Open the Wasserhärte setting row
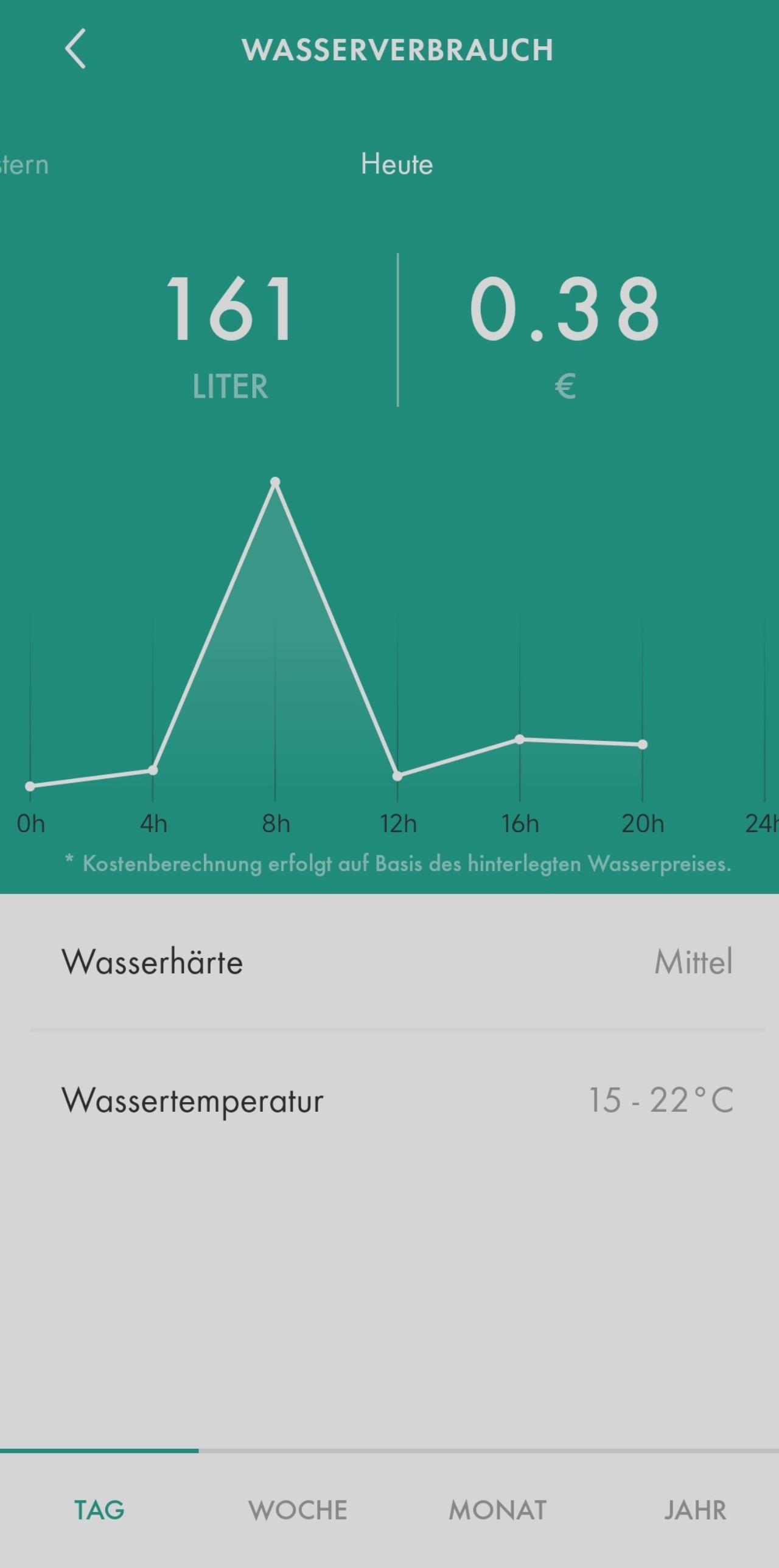Screen dimensions: 779x1568 tap(397, 962)
